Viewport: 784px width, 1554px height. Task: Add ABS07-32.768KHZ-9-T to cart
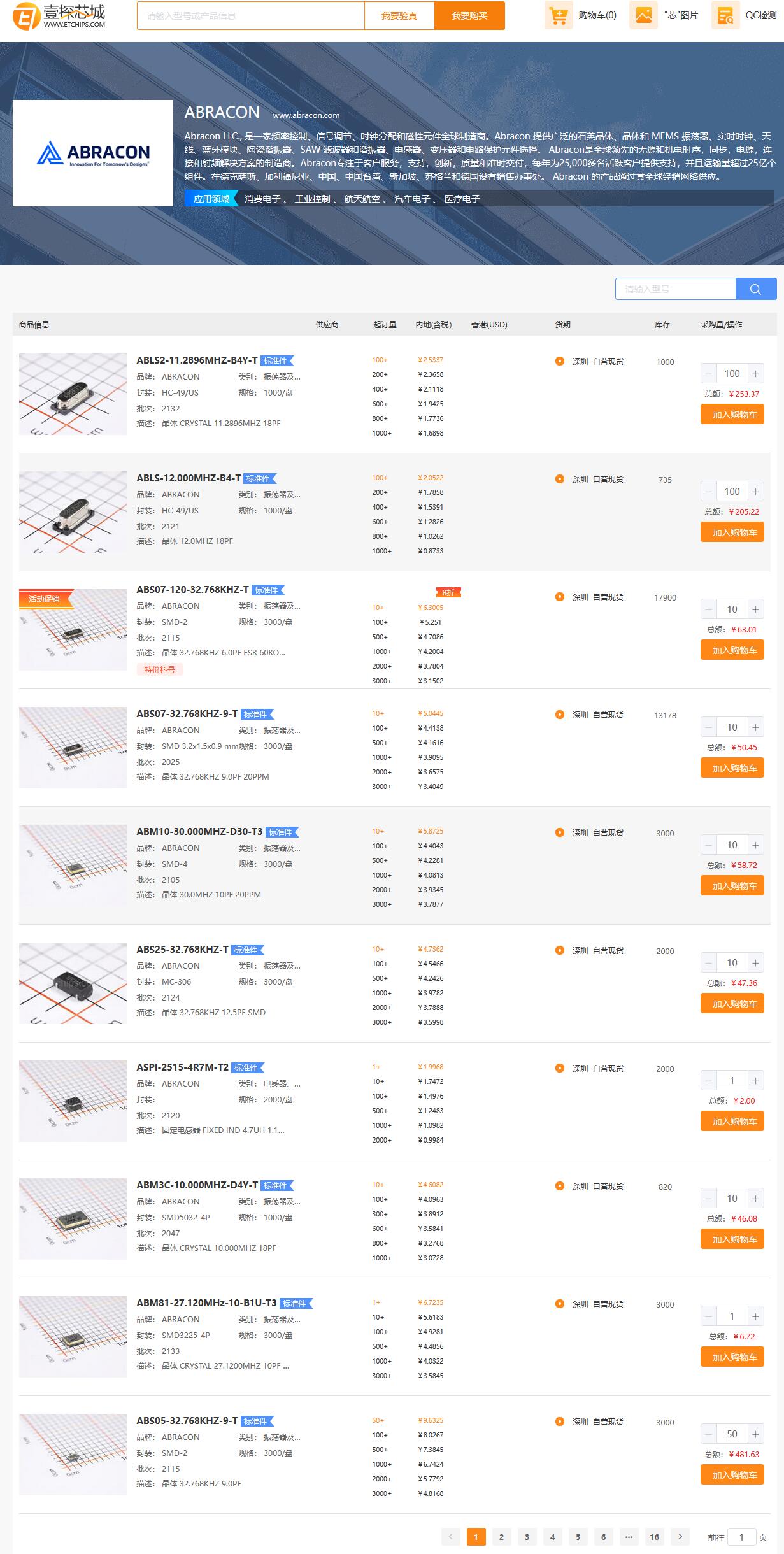coord(732,768)
